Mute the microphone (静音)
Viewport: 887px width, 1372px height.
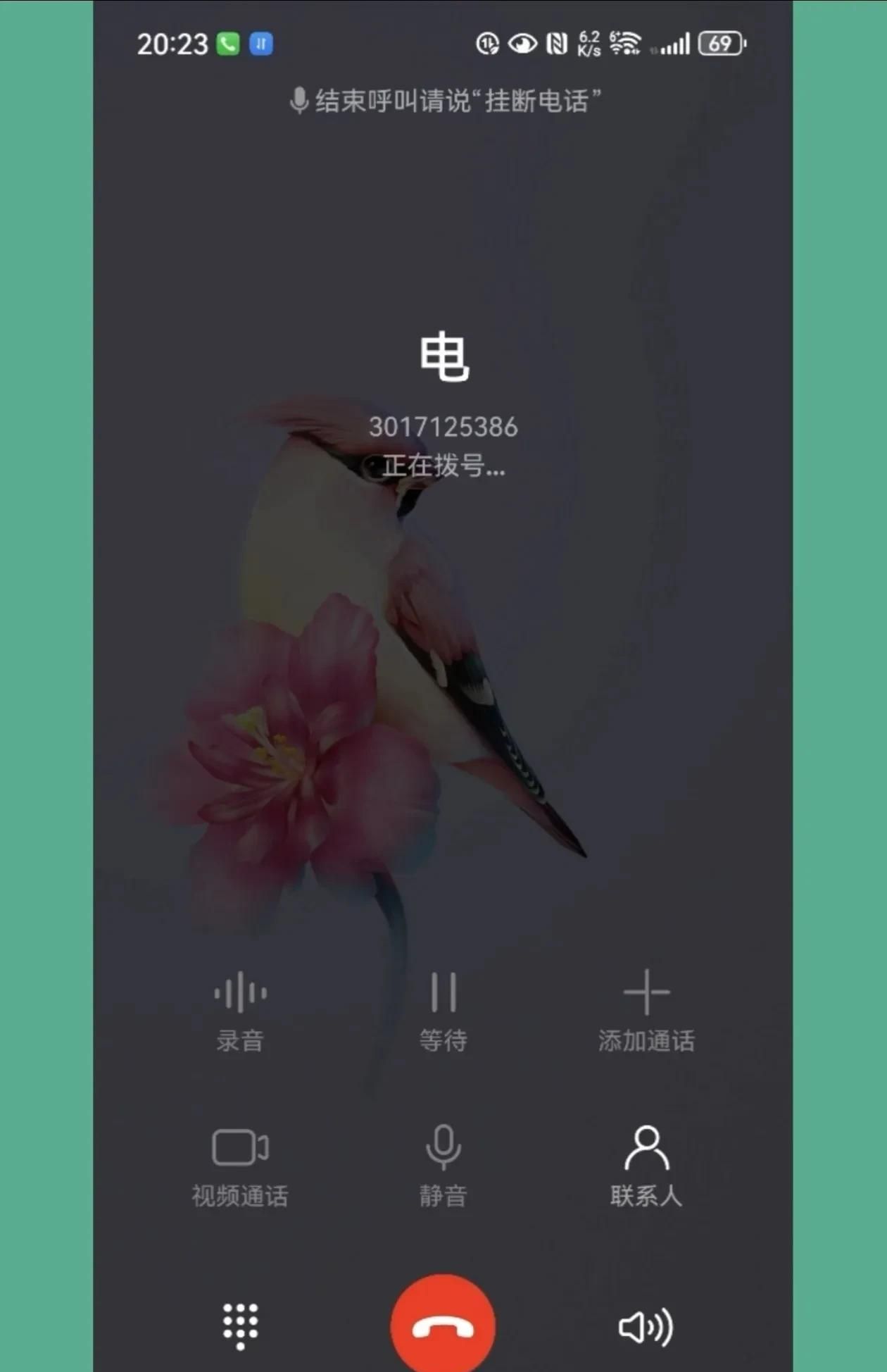click(x=443, y=1165)
